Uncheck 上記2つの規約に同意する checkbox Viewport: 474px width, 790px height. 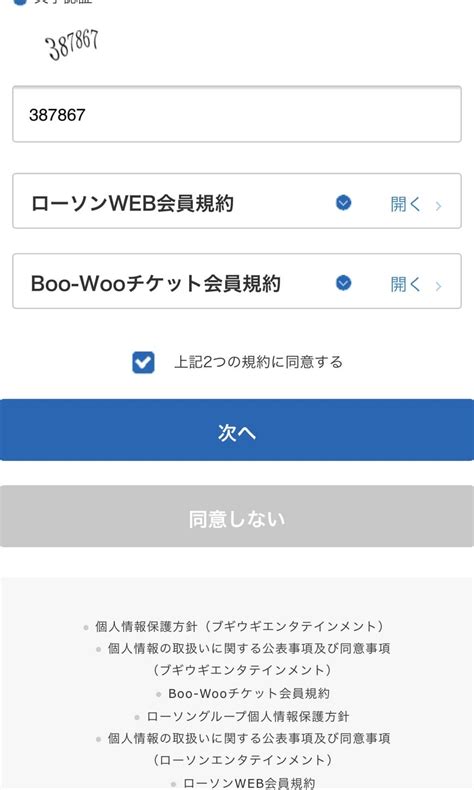click(x=144, y=362)
